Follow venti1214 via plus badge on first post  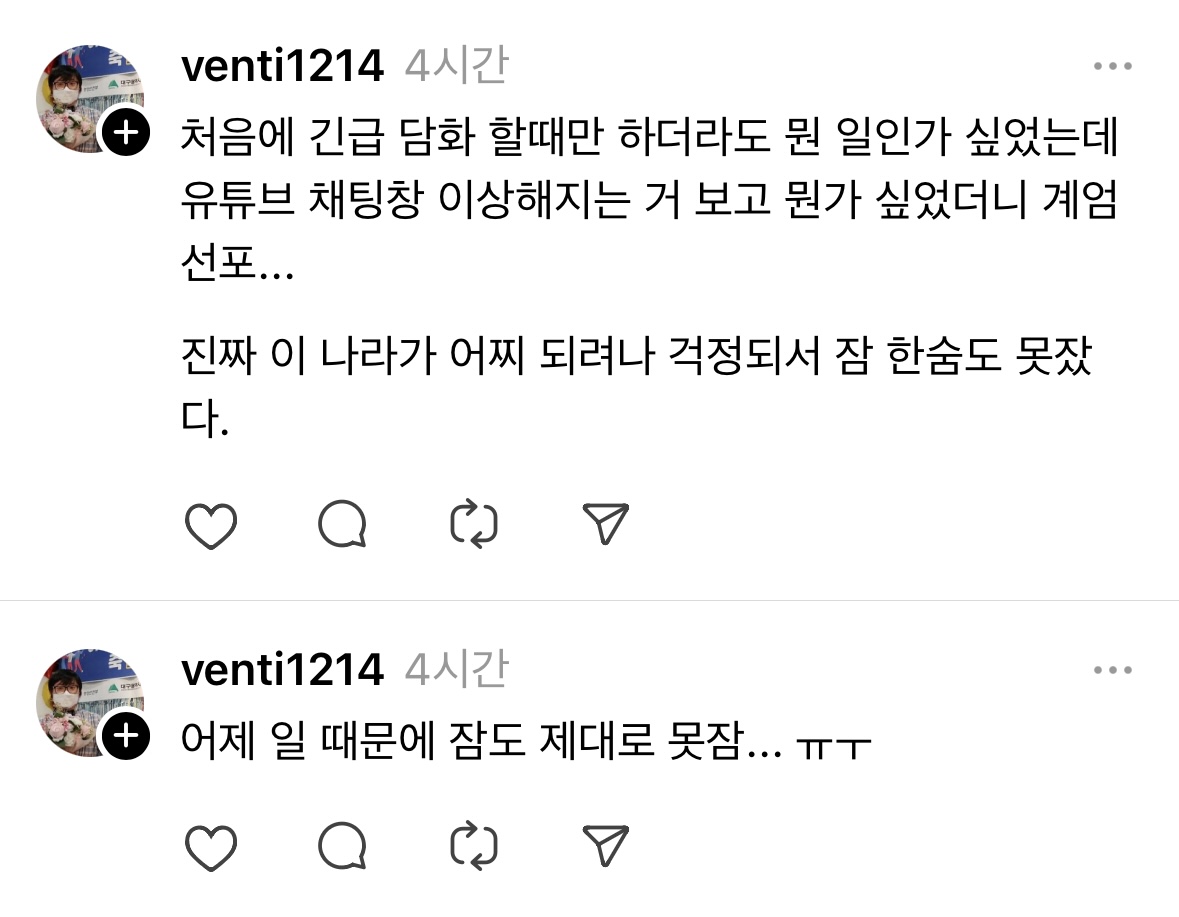pyautogui.click(x=125, y=133)
